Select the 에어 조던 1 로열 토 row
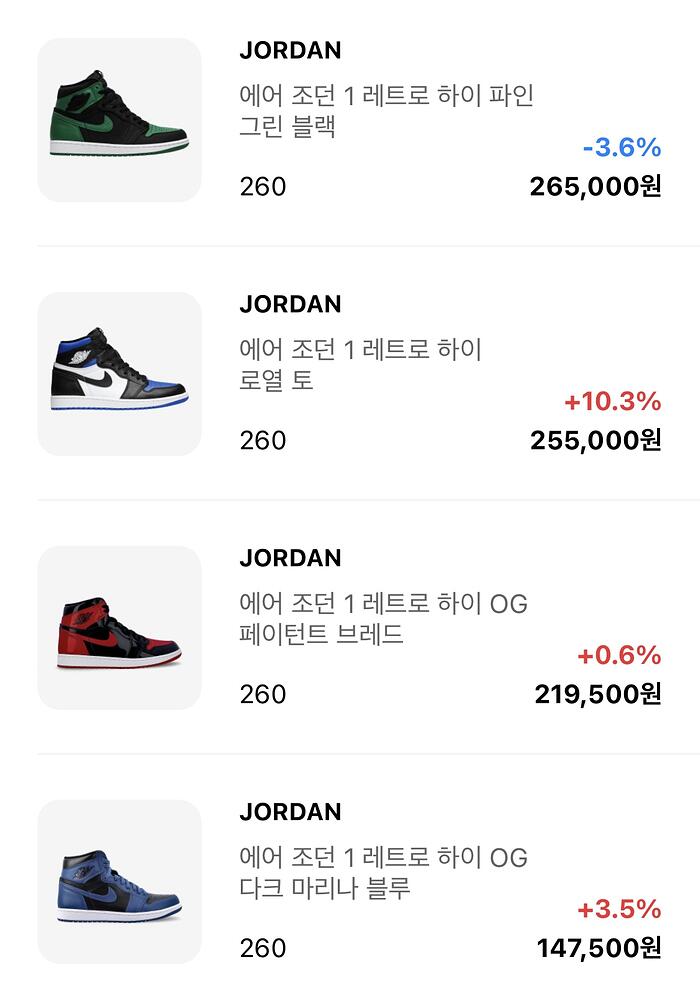This screenshot has height=1000, width=700. coord(360,365)
